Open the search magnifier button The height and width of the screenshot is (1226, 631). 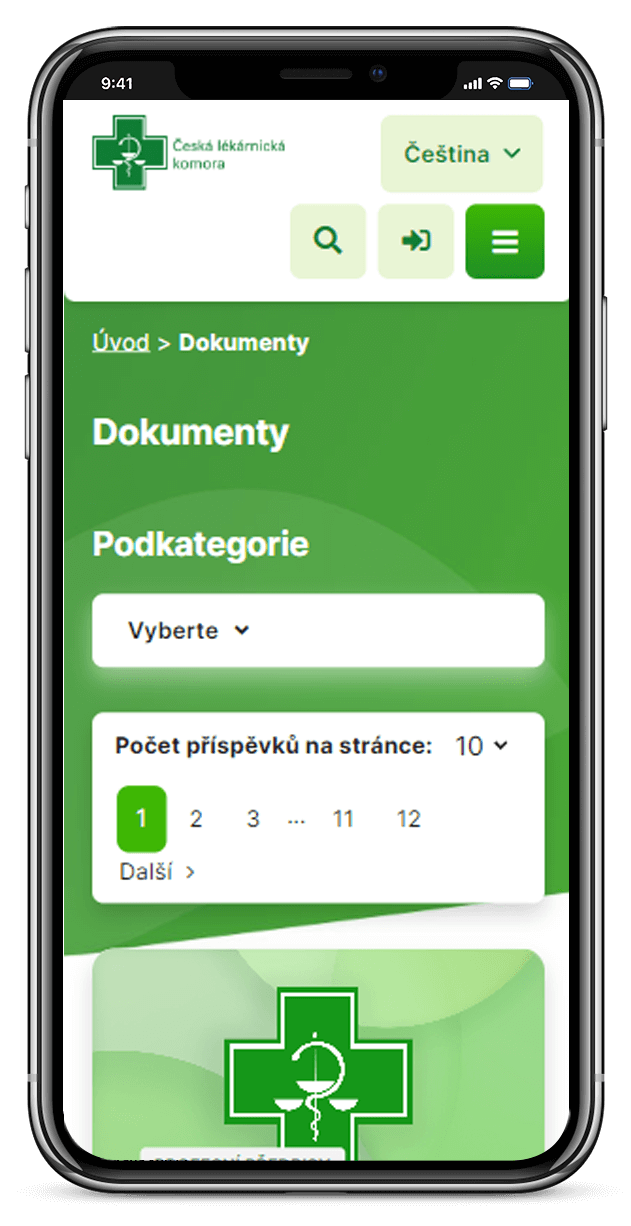pos(327,241)
